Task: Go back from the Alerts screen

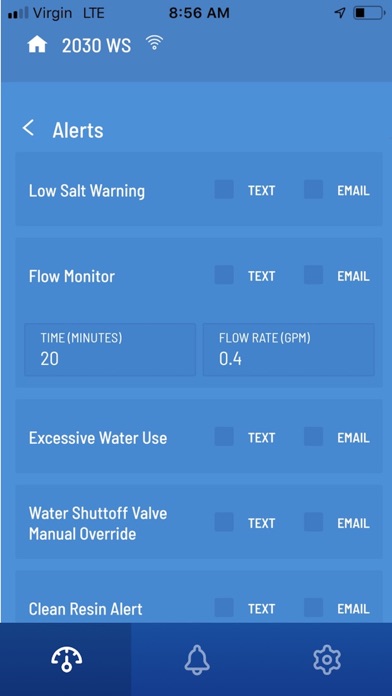Action: pyautogui.click(x=28, y=128)
